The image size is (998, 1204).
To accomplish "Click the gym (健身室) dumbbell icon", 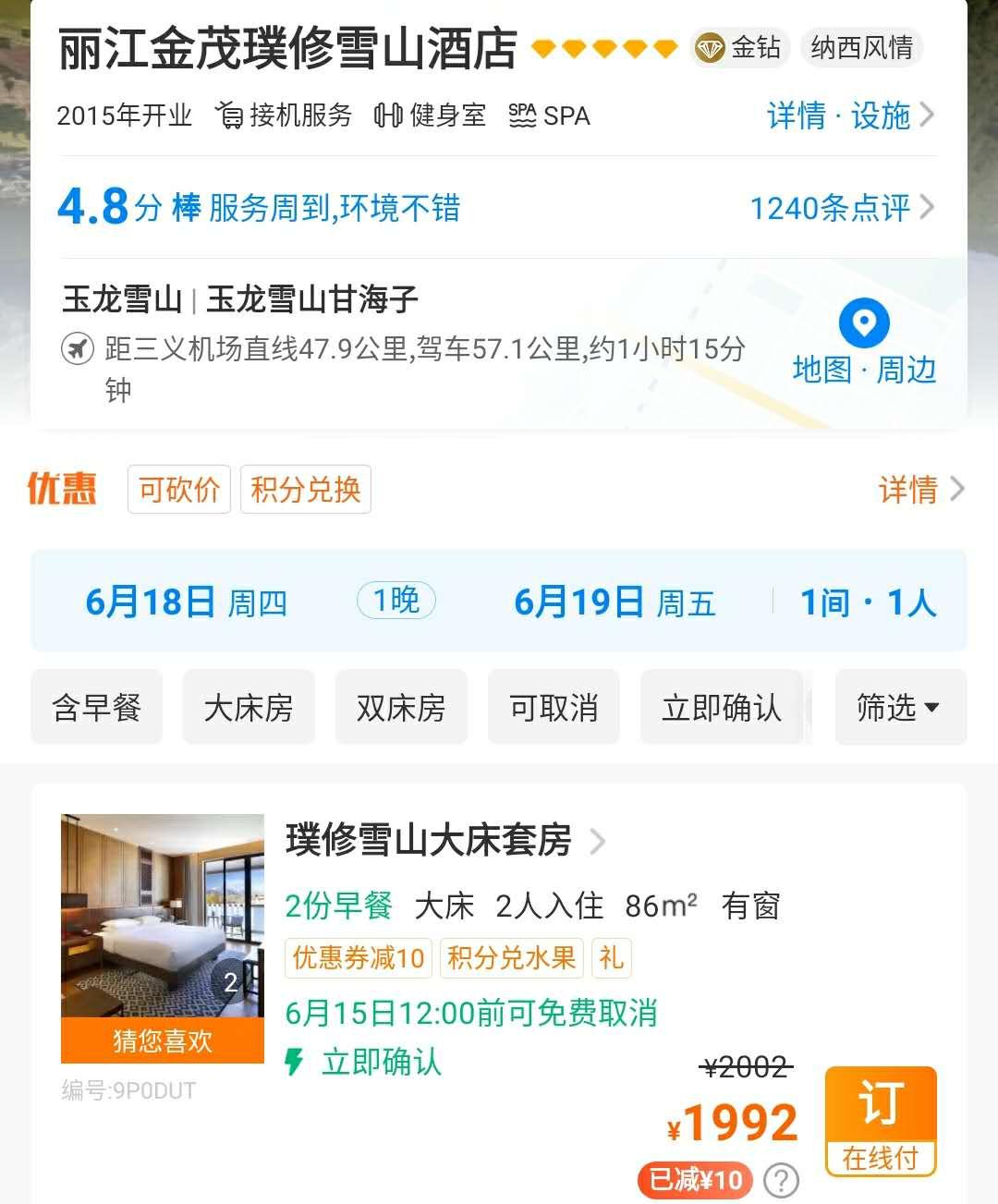I will point(389,115).
